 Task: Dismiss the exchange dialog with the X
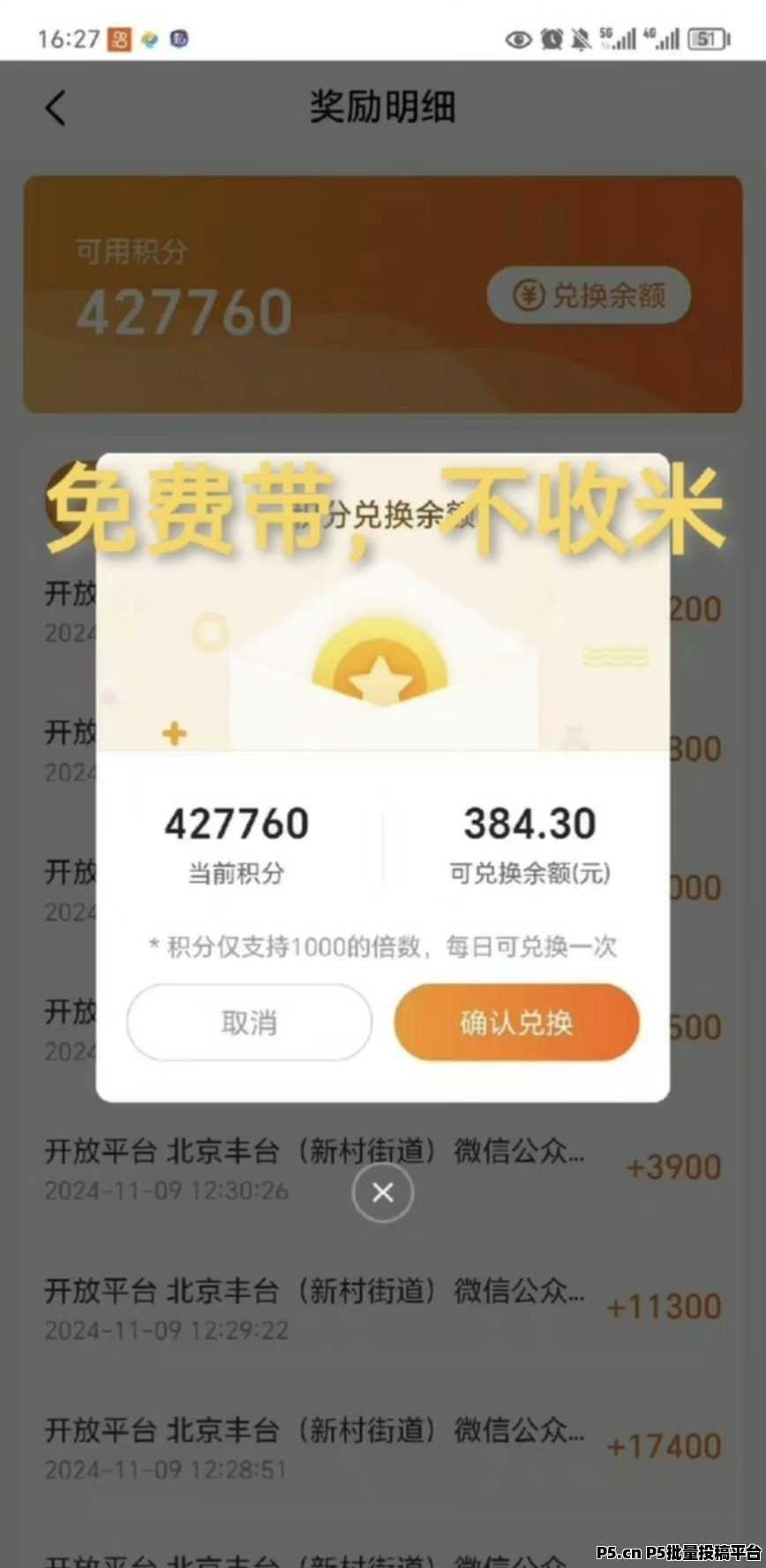pos(382,1193)
